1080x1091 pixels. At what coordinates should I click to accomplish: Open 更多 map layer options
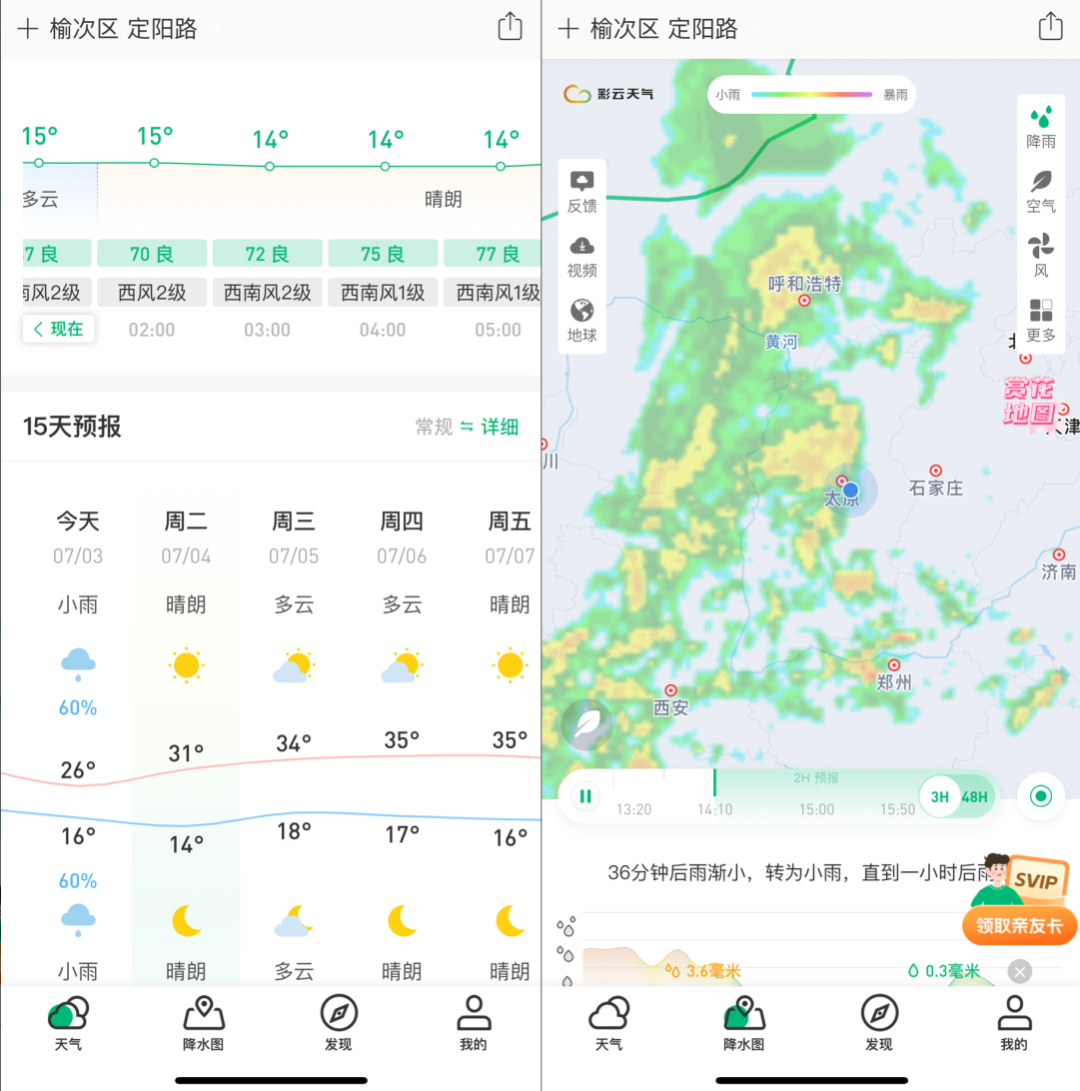click(1041, 320)
